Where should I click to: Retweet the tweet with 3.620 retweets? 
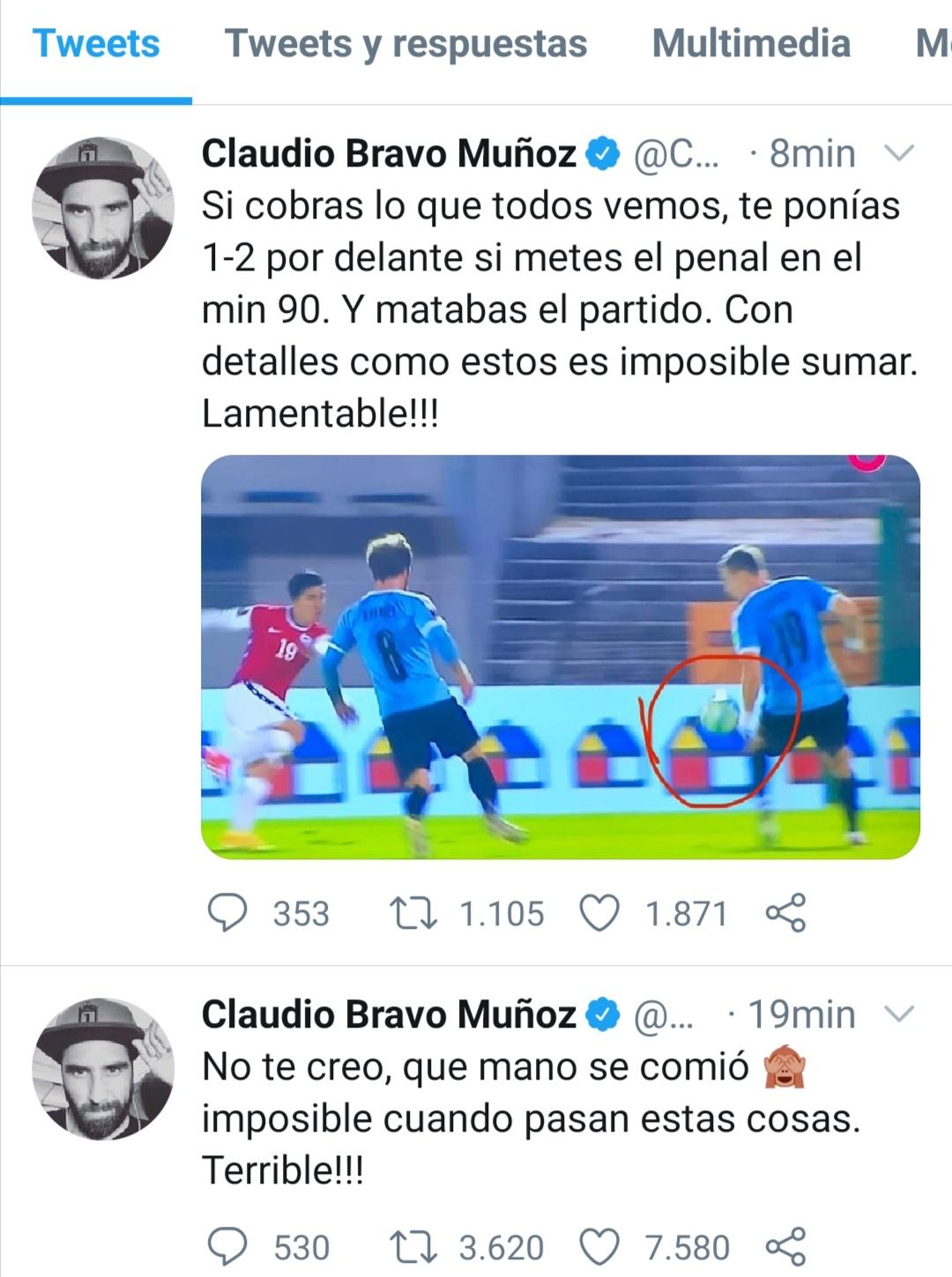click(x=413, y=1247)
